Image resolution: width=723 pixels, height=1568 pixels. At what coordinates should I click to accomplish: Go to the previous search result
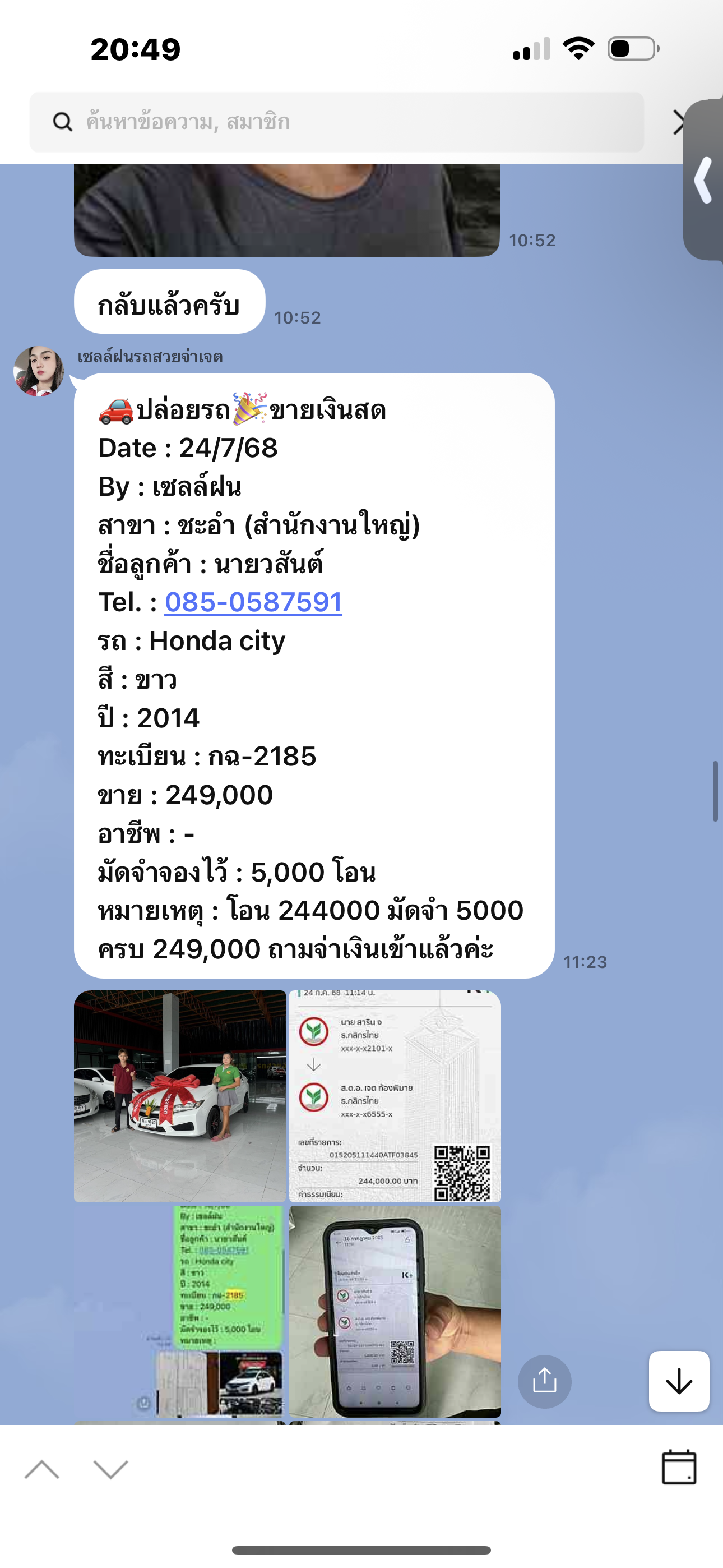(42, 1469)
